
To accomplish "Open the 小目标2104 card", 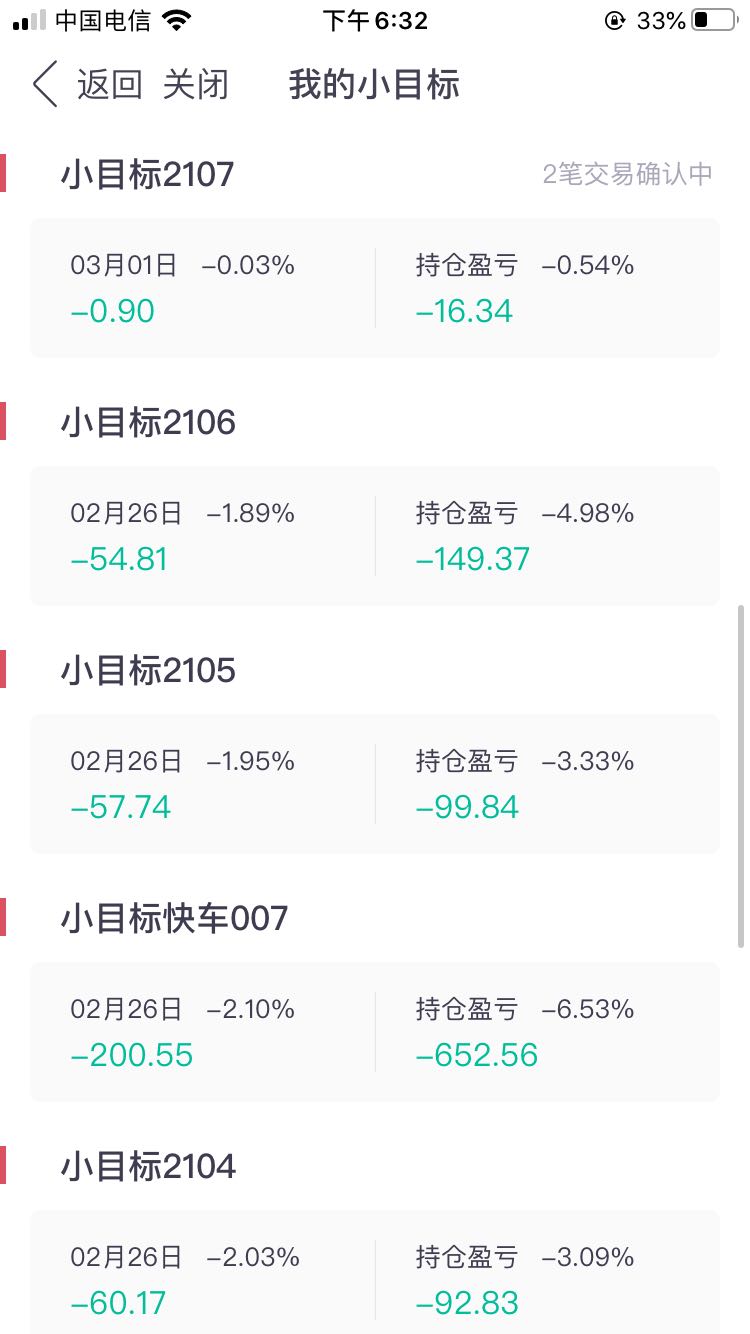I will 375,1272.
